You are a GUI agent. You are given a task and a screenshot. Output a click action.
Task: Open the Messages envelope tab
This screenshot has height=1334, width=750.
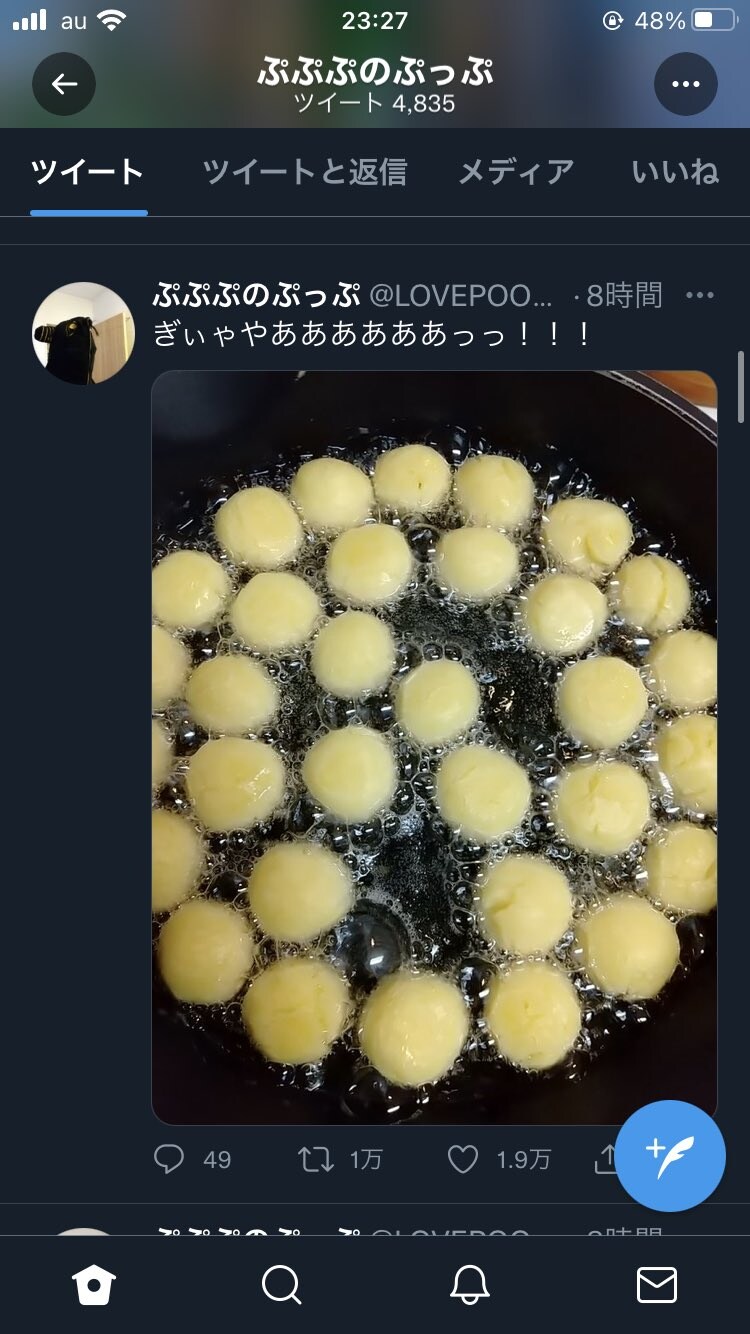pos(656,1285)
